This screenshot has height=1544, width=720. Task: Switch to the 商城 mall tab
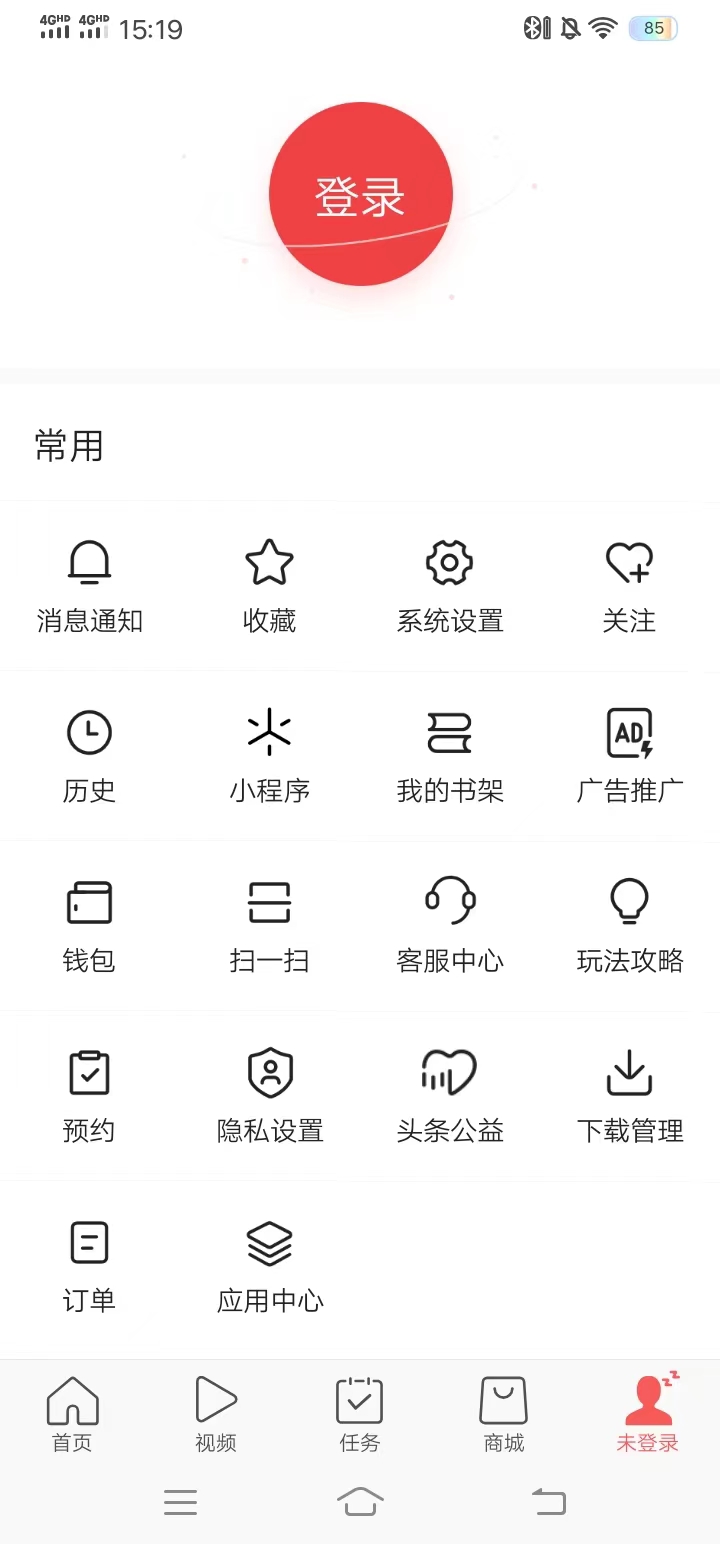click(x=503, y=1413)
